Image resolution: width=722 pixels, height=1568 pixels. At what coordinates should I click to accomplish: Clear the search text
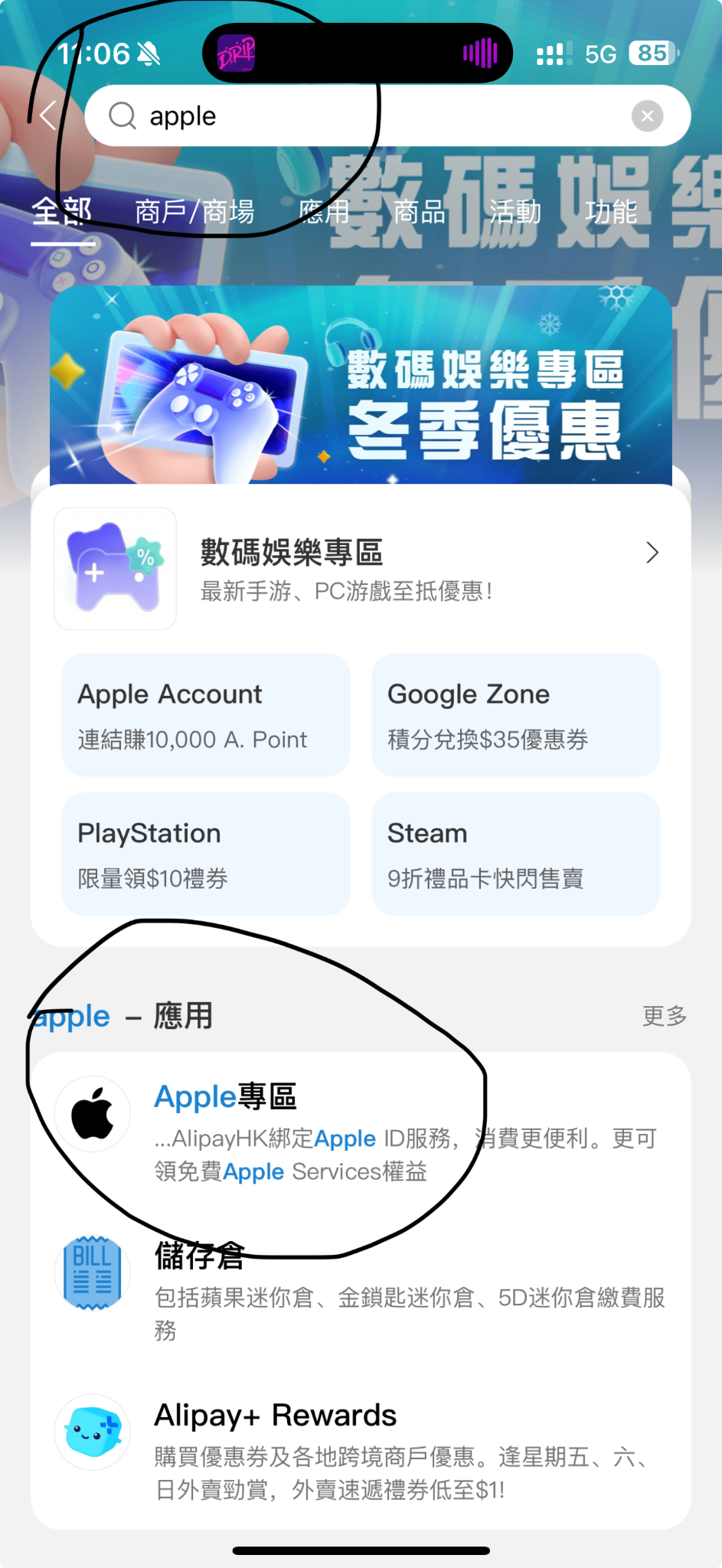647,116
